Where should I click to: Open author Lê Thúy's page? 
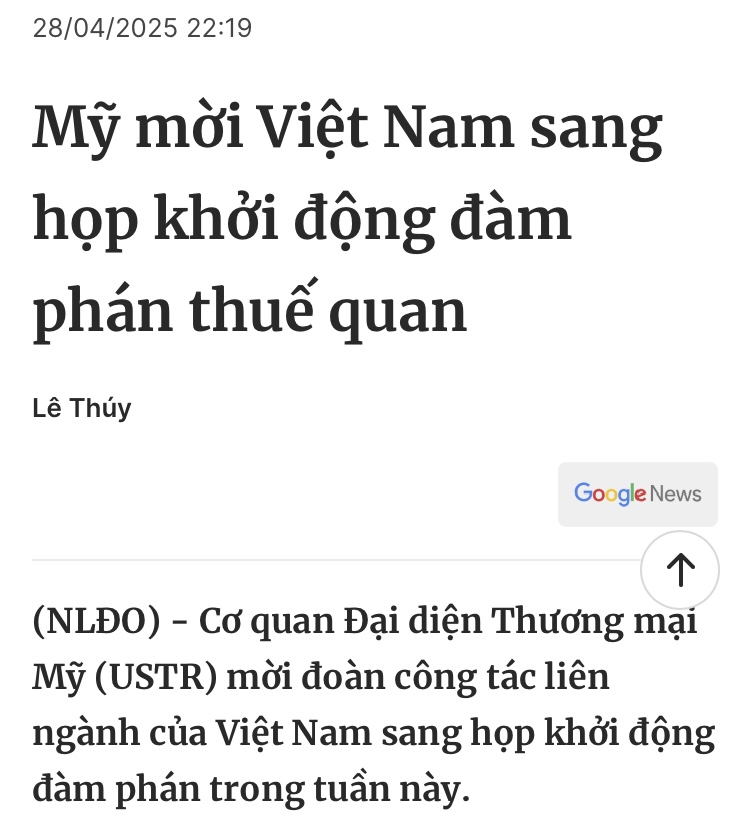81,408
